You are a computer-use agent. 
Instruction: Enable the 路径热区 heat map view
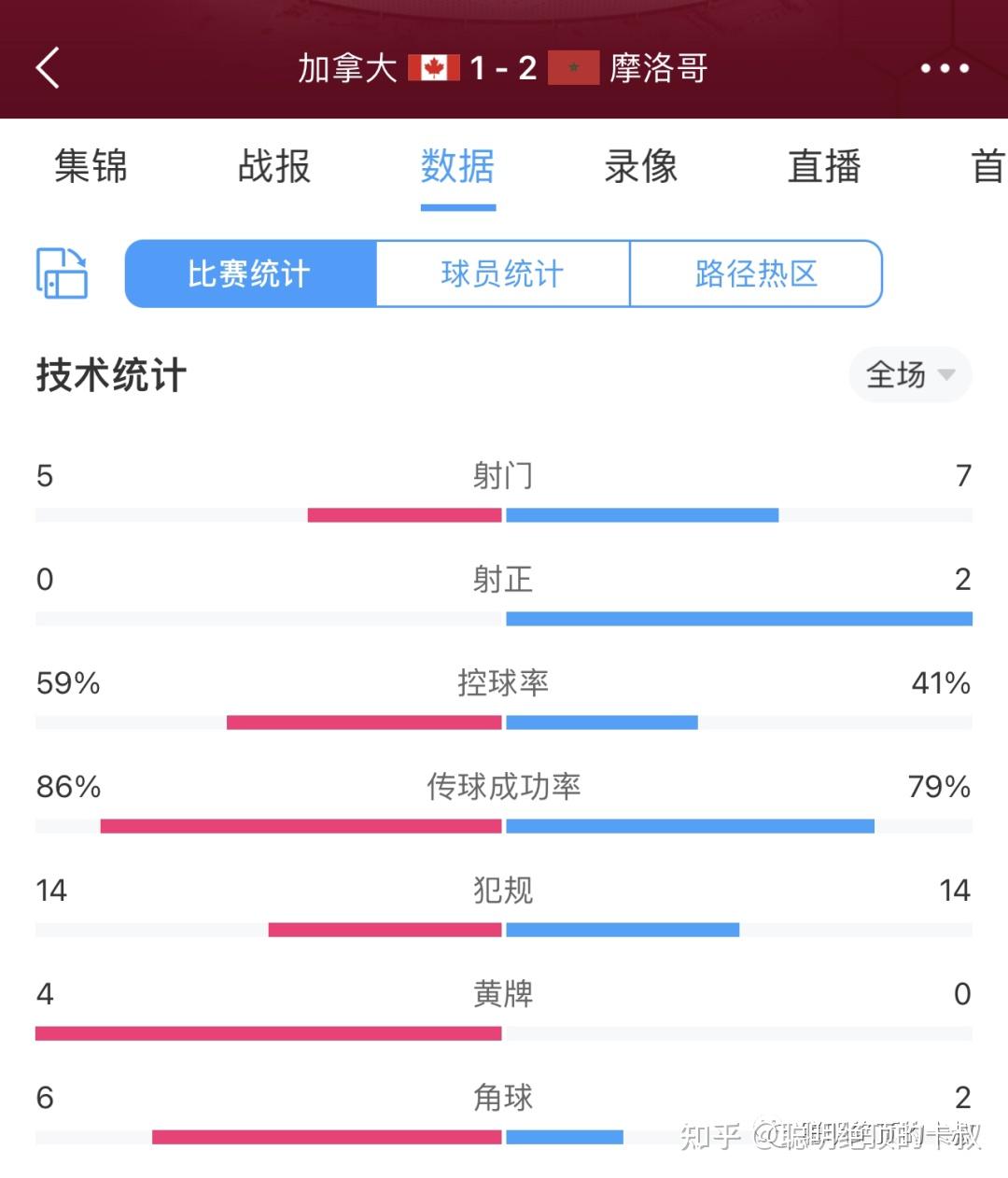[755, 273]
